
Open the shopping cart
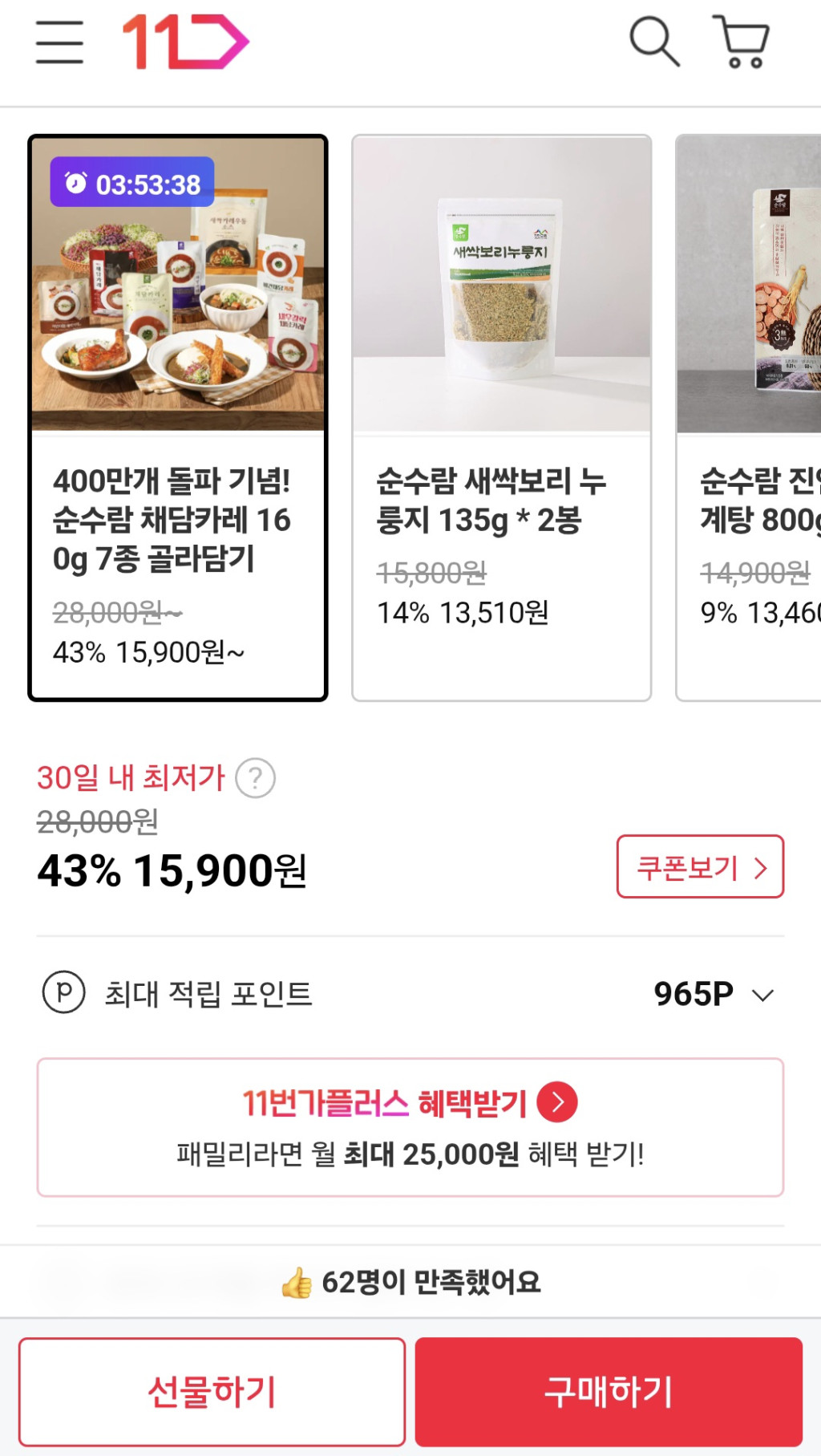[742, 42]
